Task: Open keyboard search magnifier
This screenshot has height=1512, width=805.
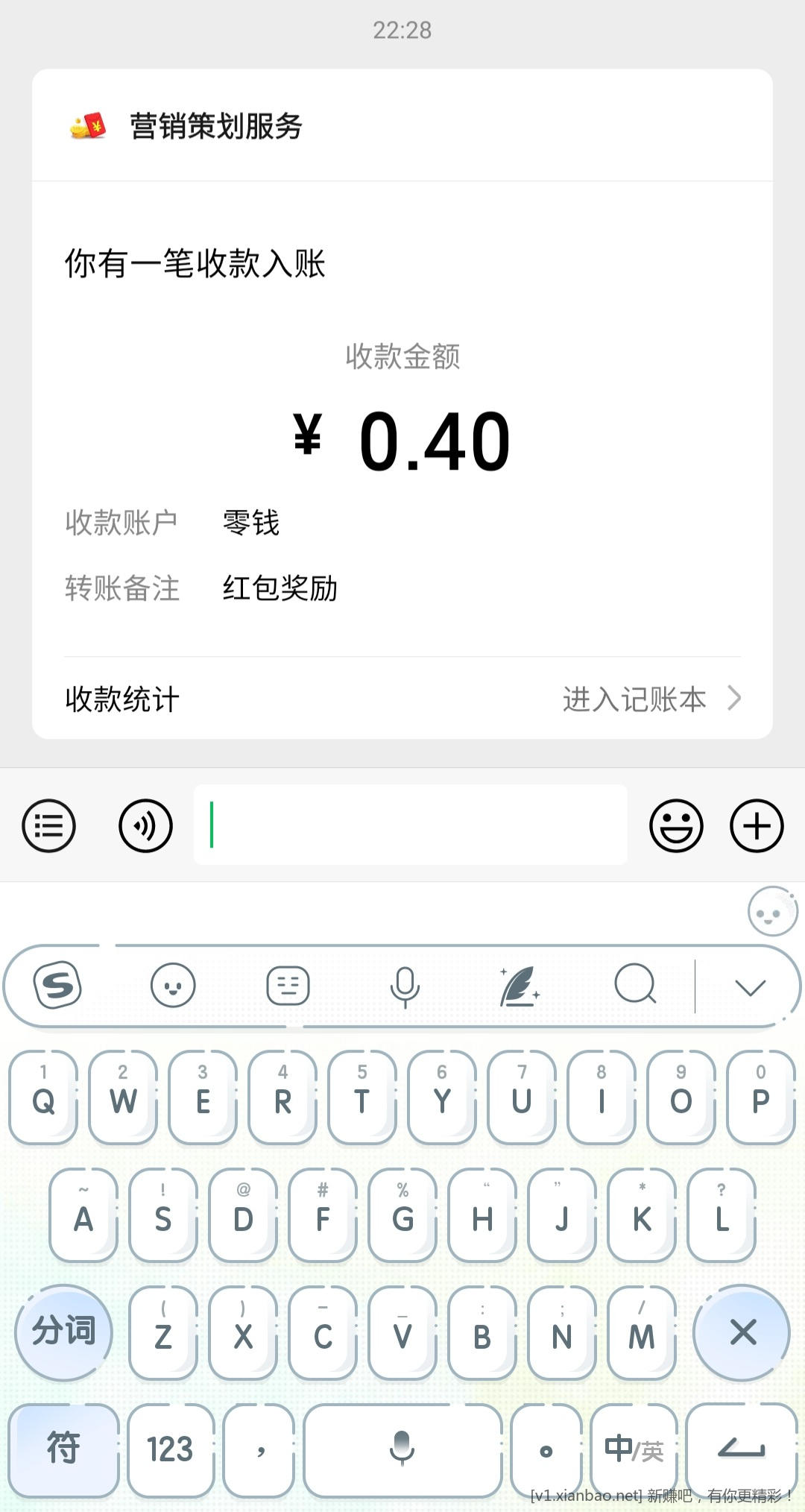Action: pos(635,986)
